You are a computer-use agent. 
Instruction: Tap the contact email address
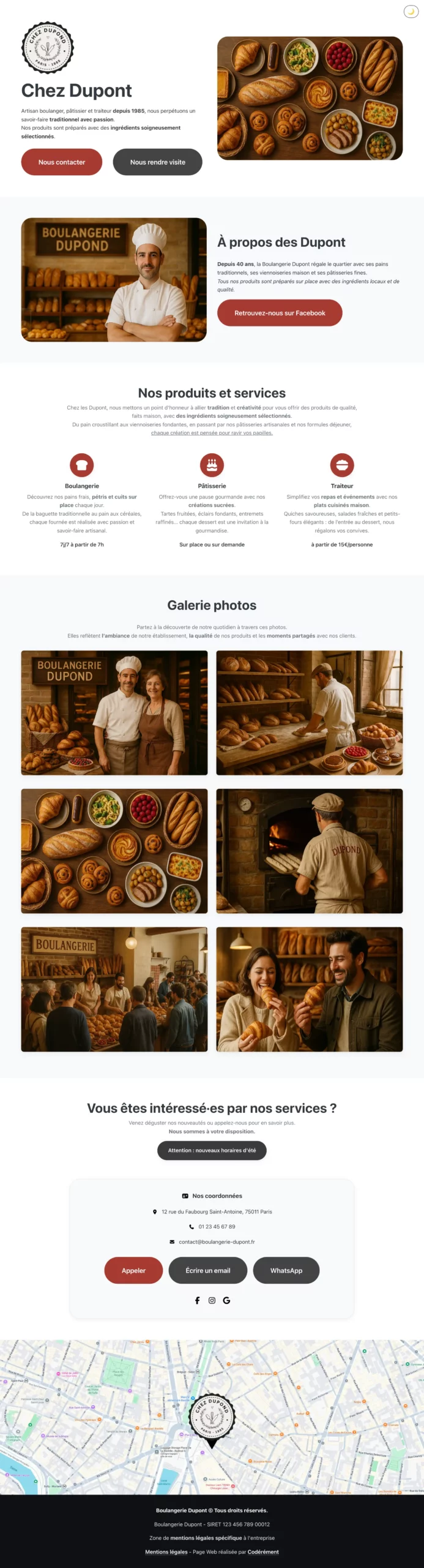coord(217,1242)
